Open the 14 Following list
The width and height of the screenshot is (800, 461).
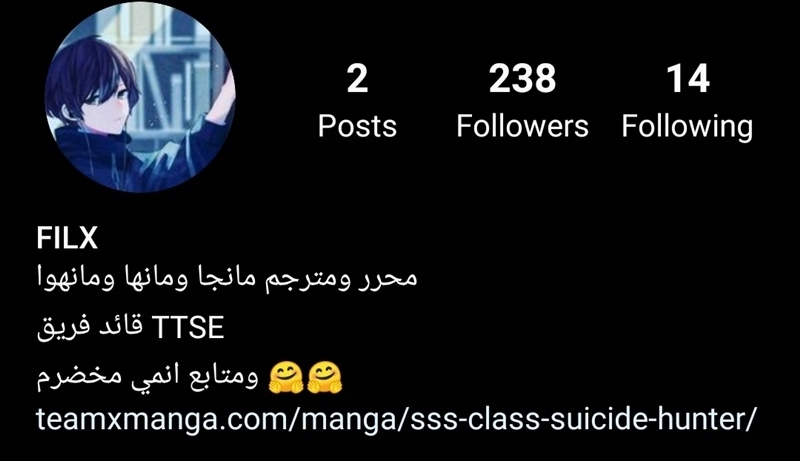(686, 103)
